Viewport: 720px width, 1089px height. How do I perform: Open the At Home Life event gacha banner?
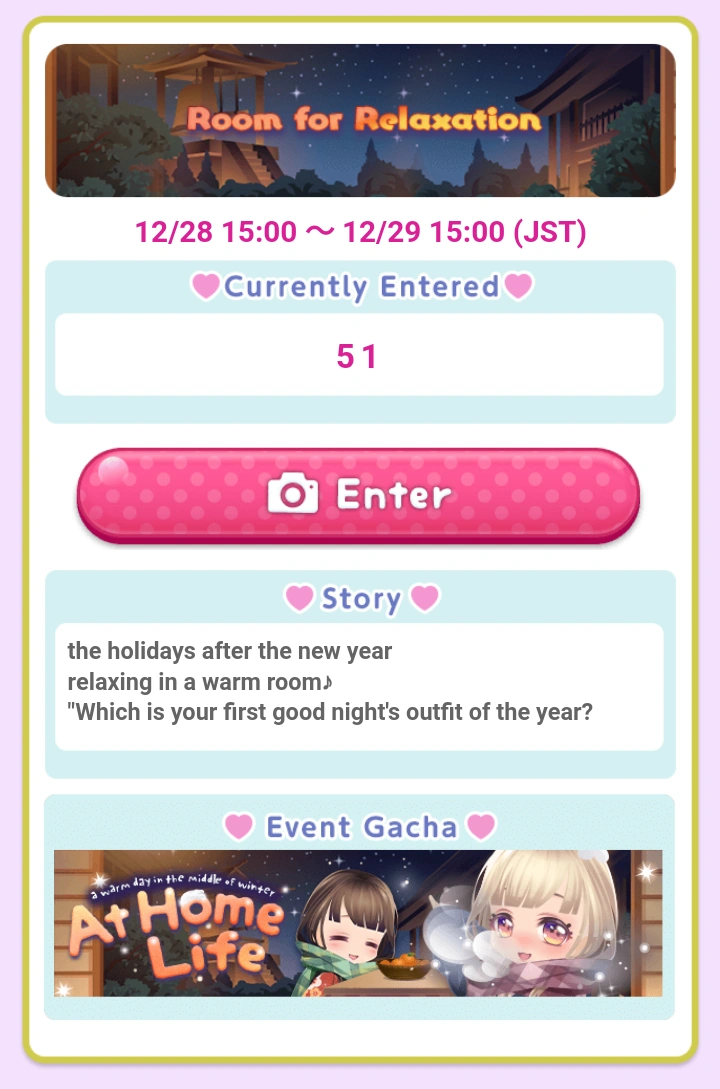[358, 923]
